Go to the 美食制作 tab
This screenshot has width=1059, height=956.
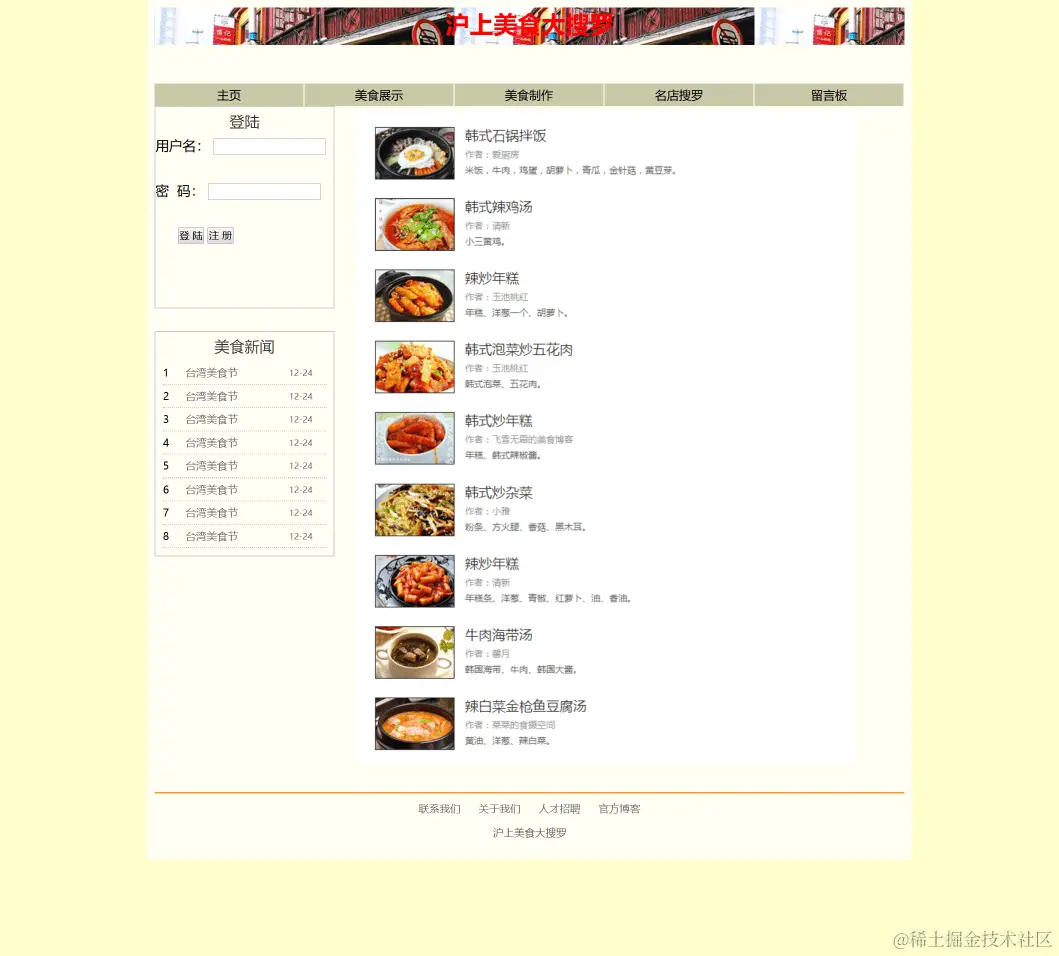529,96
